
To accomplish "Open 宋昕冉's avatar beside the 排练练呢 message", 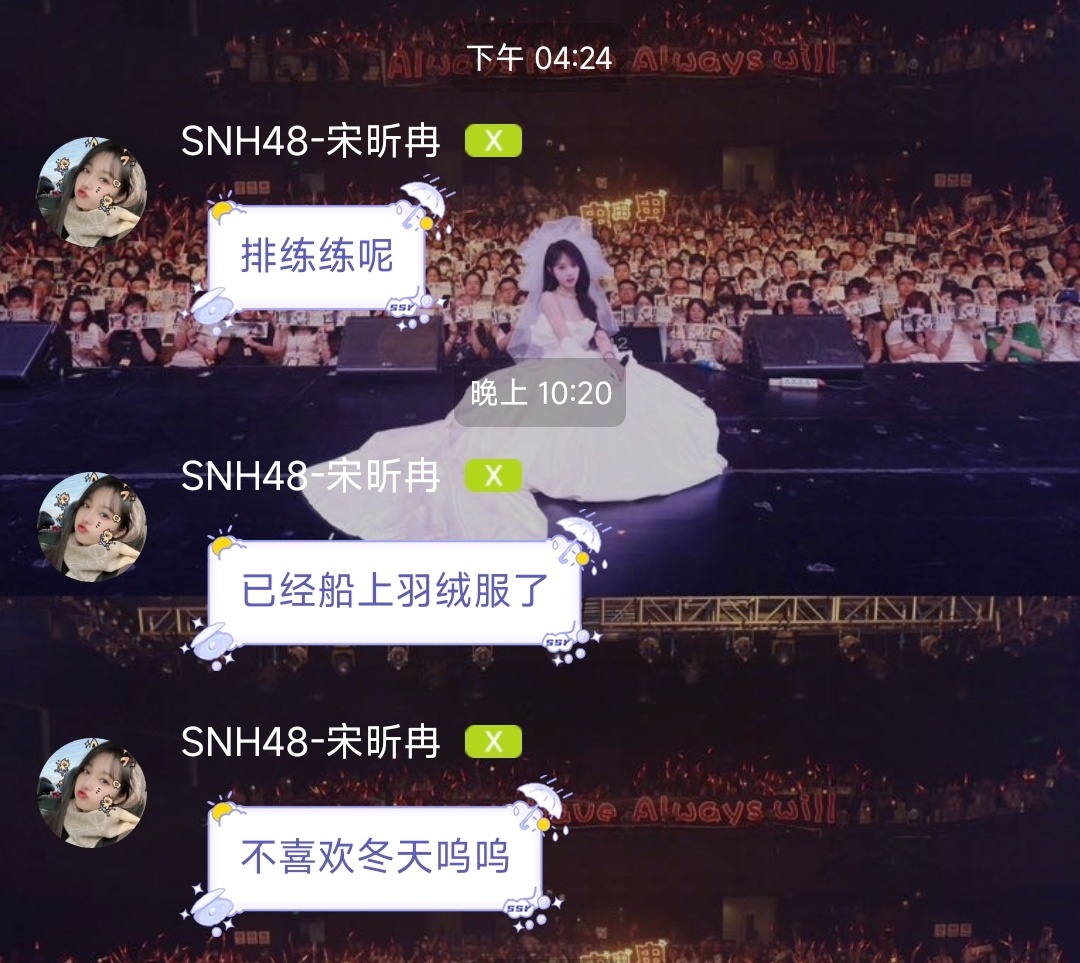I will [x=92, y=192].
